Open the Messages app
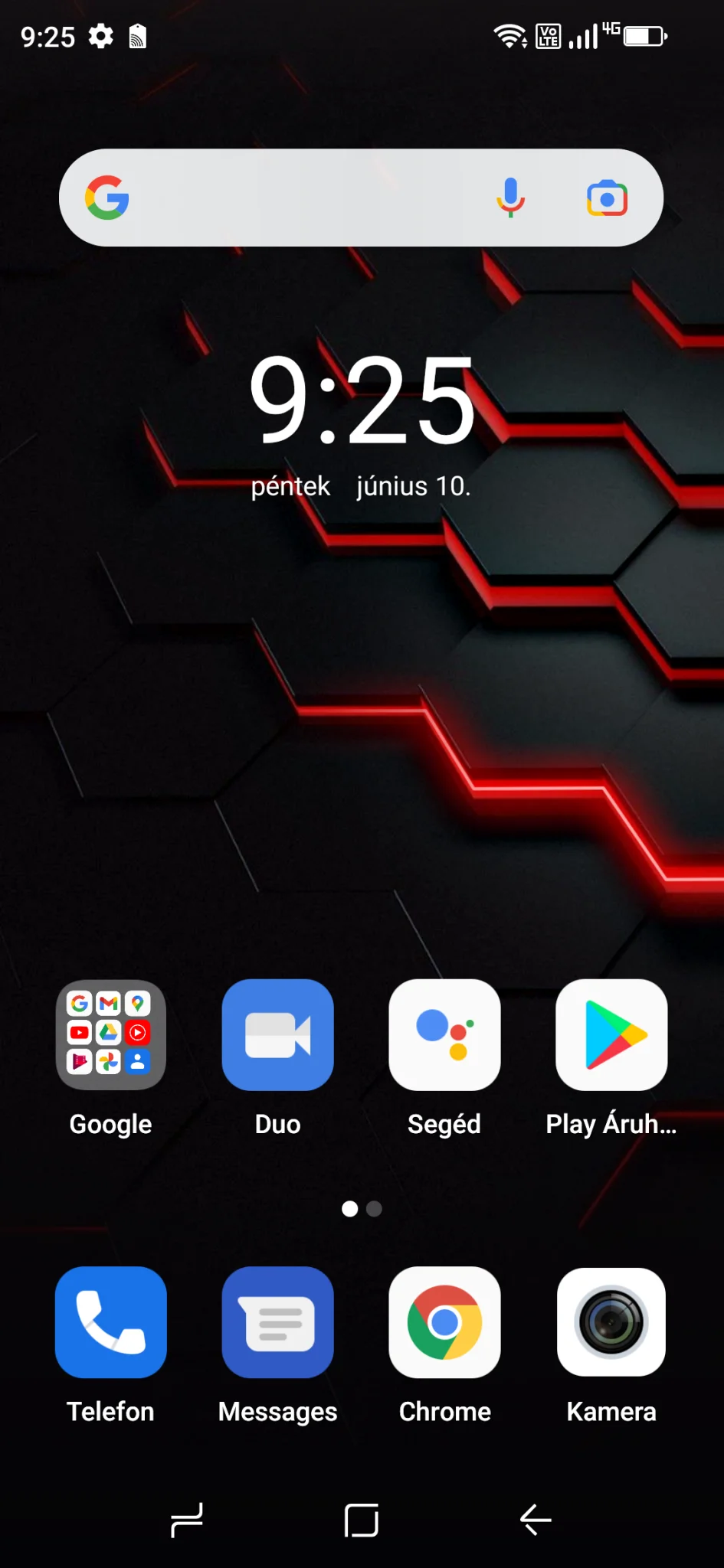 click(277, 1322)
